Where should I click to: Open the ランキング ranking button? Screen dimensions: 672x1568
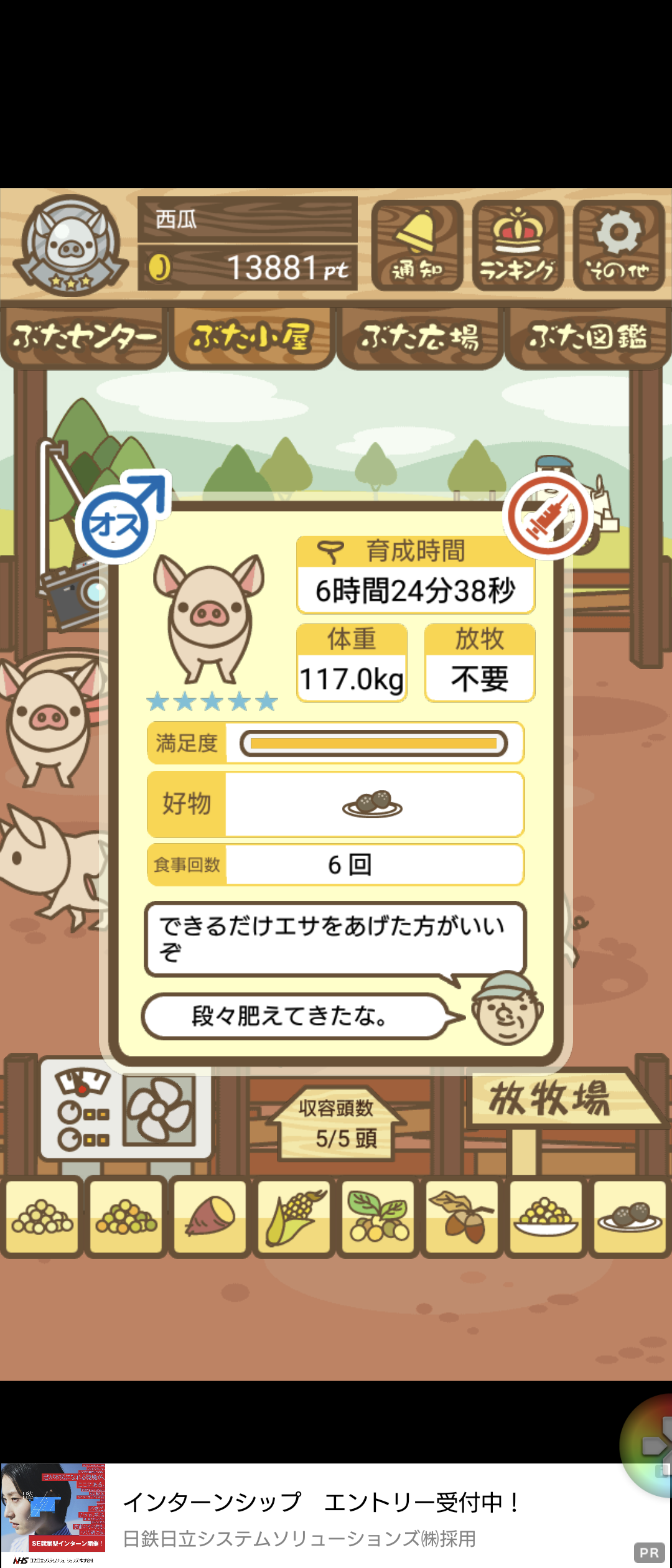(x=517, y=246)
